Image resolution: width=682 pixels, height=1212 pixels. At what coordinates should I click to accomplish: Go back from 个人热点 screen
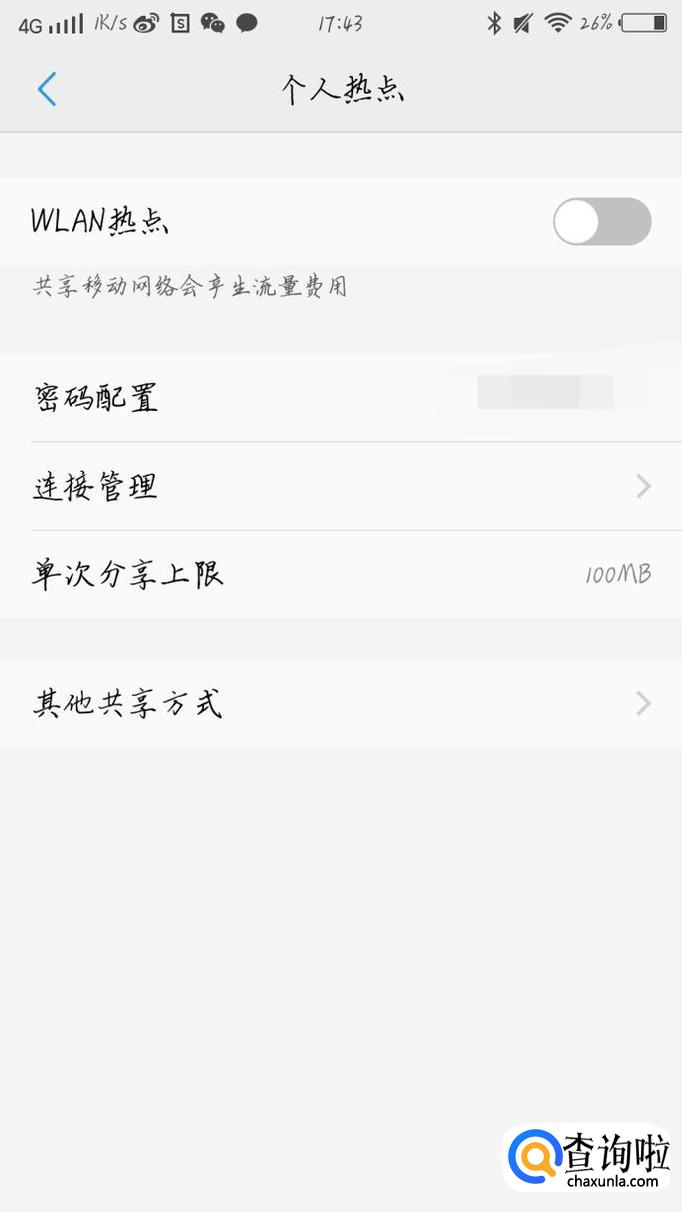pyautogui.click(x=47, y=89)
